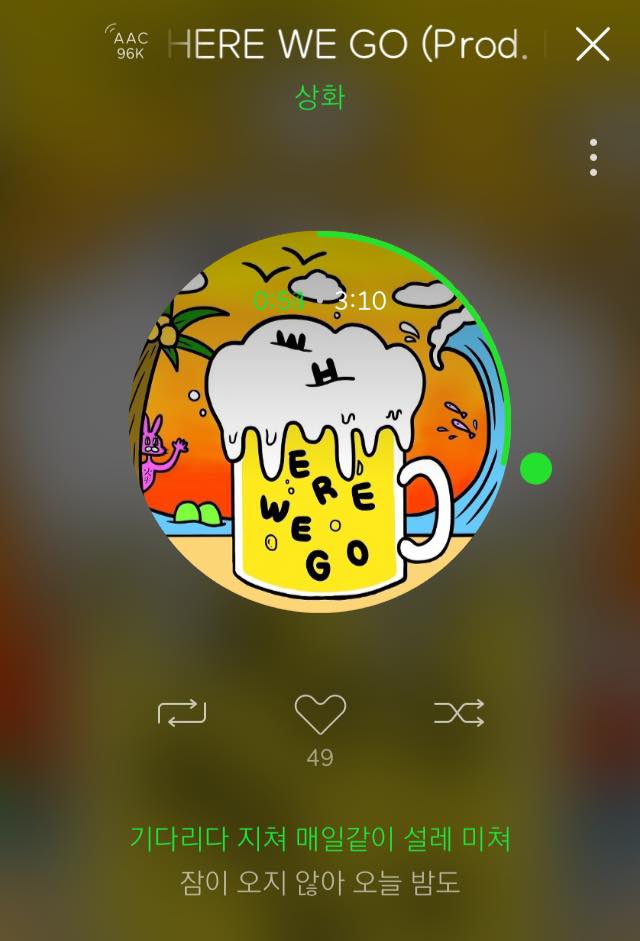Toggle repeat mode
The image size is (640, 941).
point(182,713)
